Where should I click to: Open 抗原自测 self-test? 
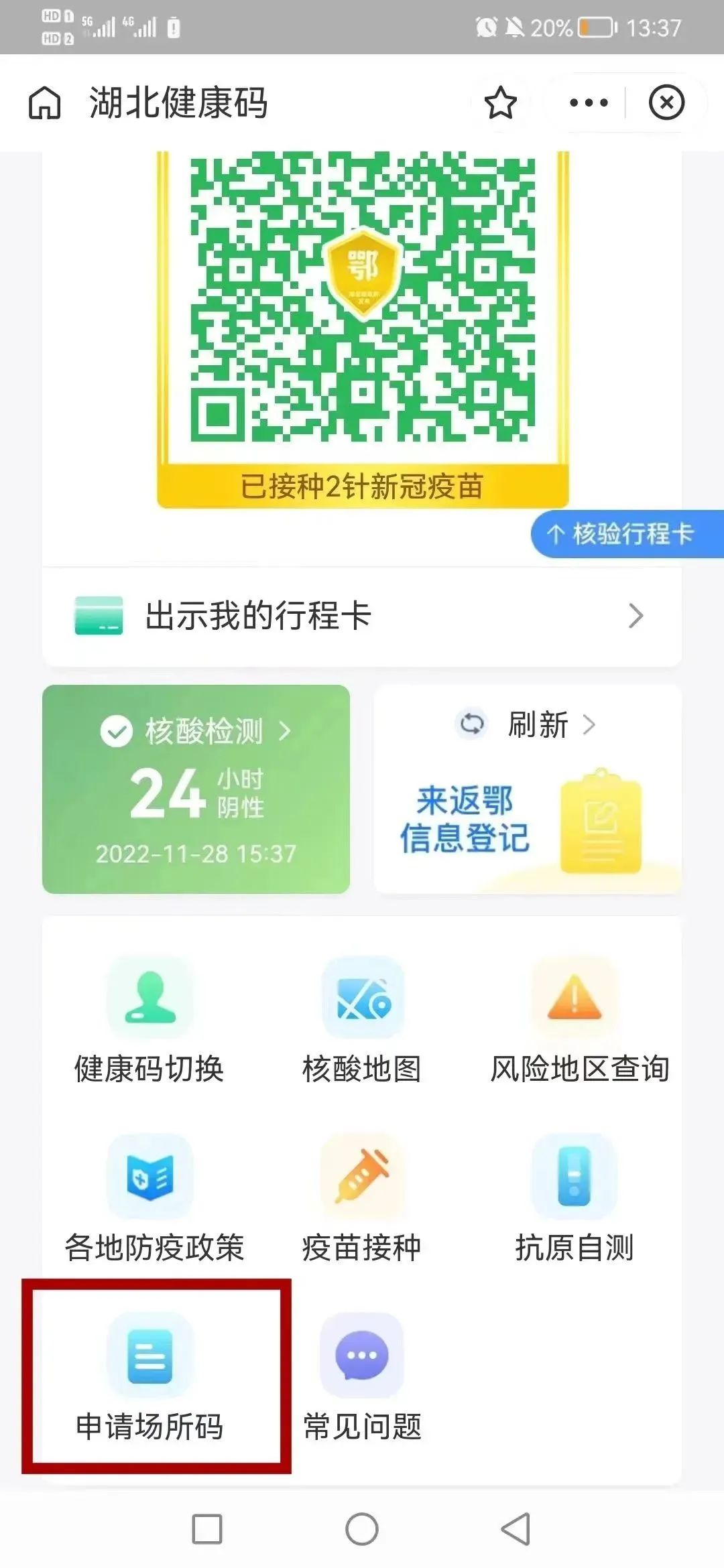tap(575, 1199)
